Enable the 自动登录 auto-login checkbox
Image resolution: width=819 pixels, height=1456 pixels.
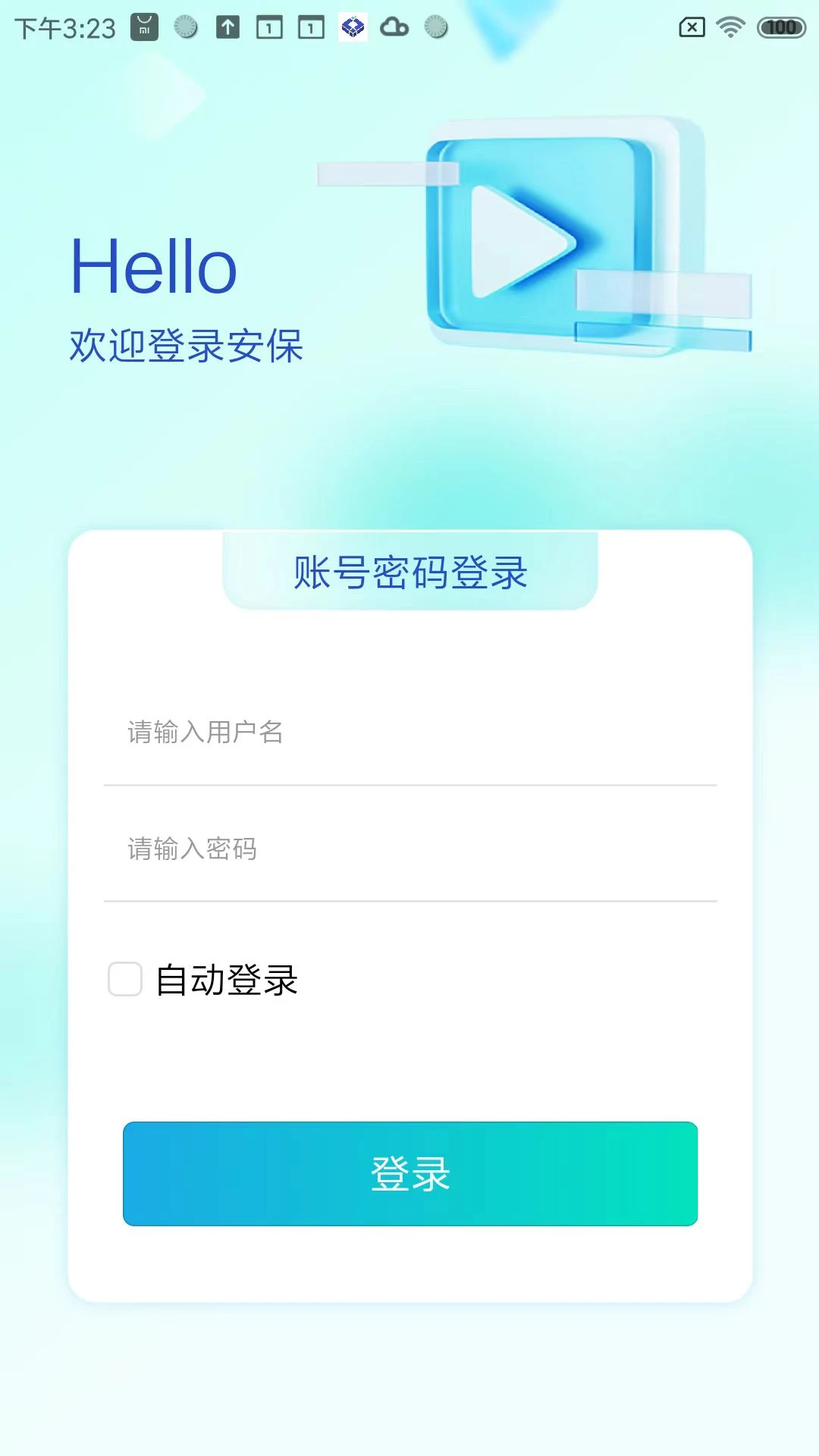[x=125, y=980]
